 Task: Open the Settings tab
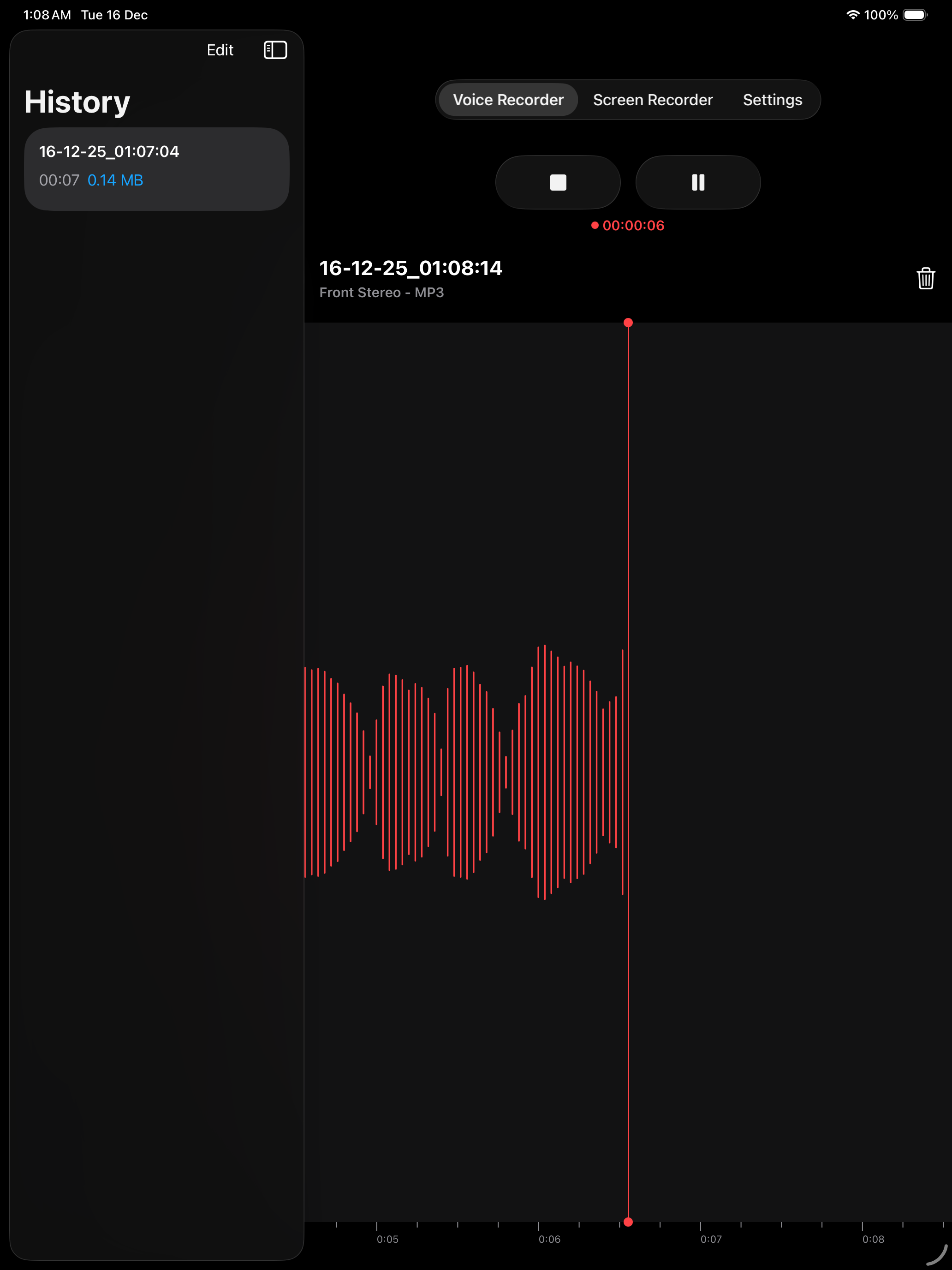772,100
